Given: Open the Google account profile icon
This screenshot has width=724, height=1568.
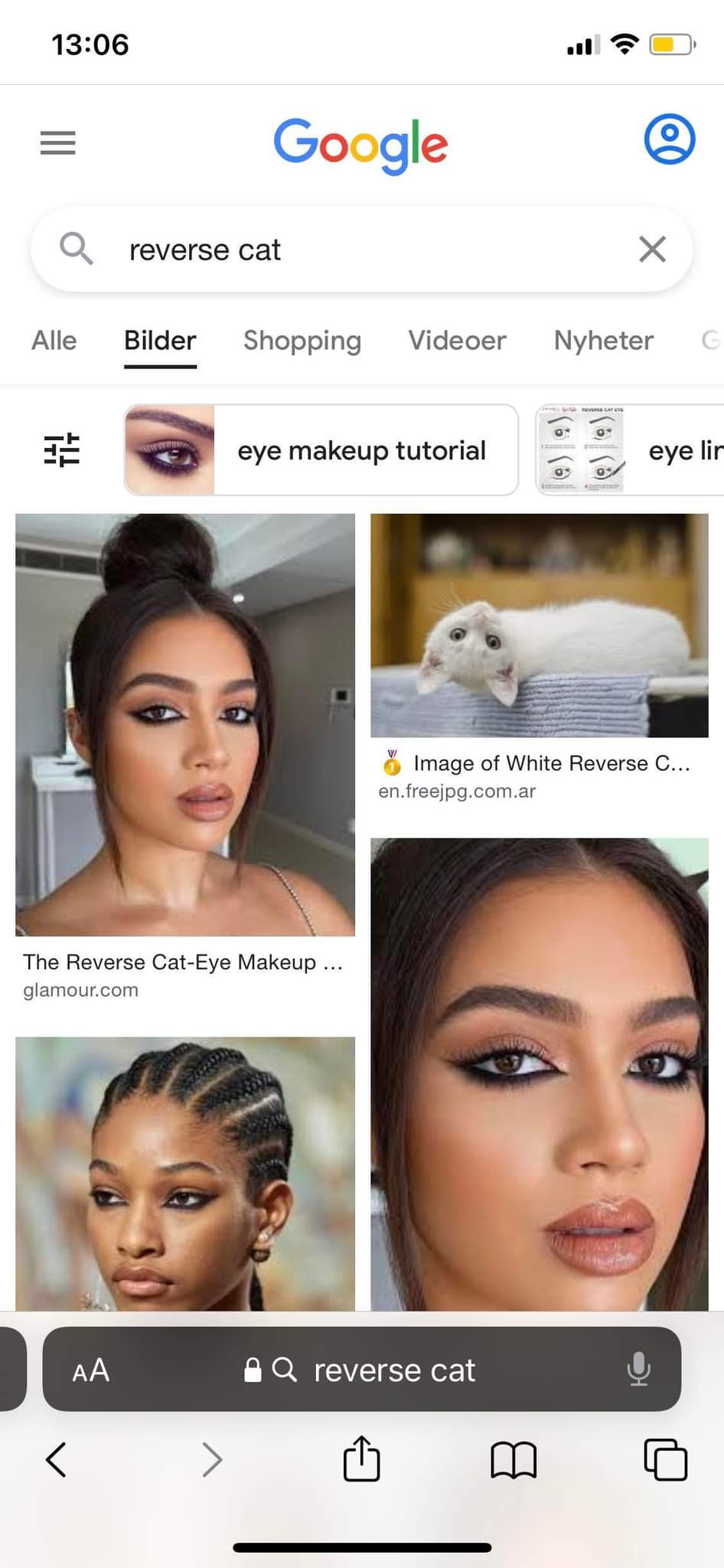Looking at the screenshot, I should (670, 139).
